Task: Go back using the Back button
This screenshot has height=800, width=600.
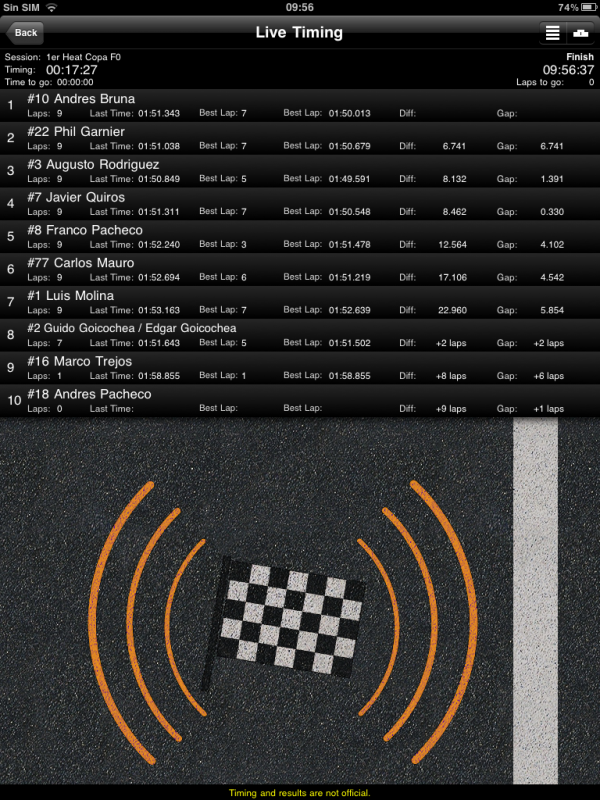Action: (x=25, y=33)
